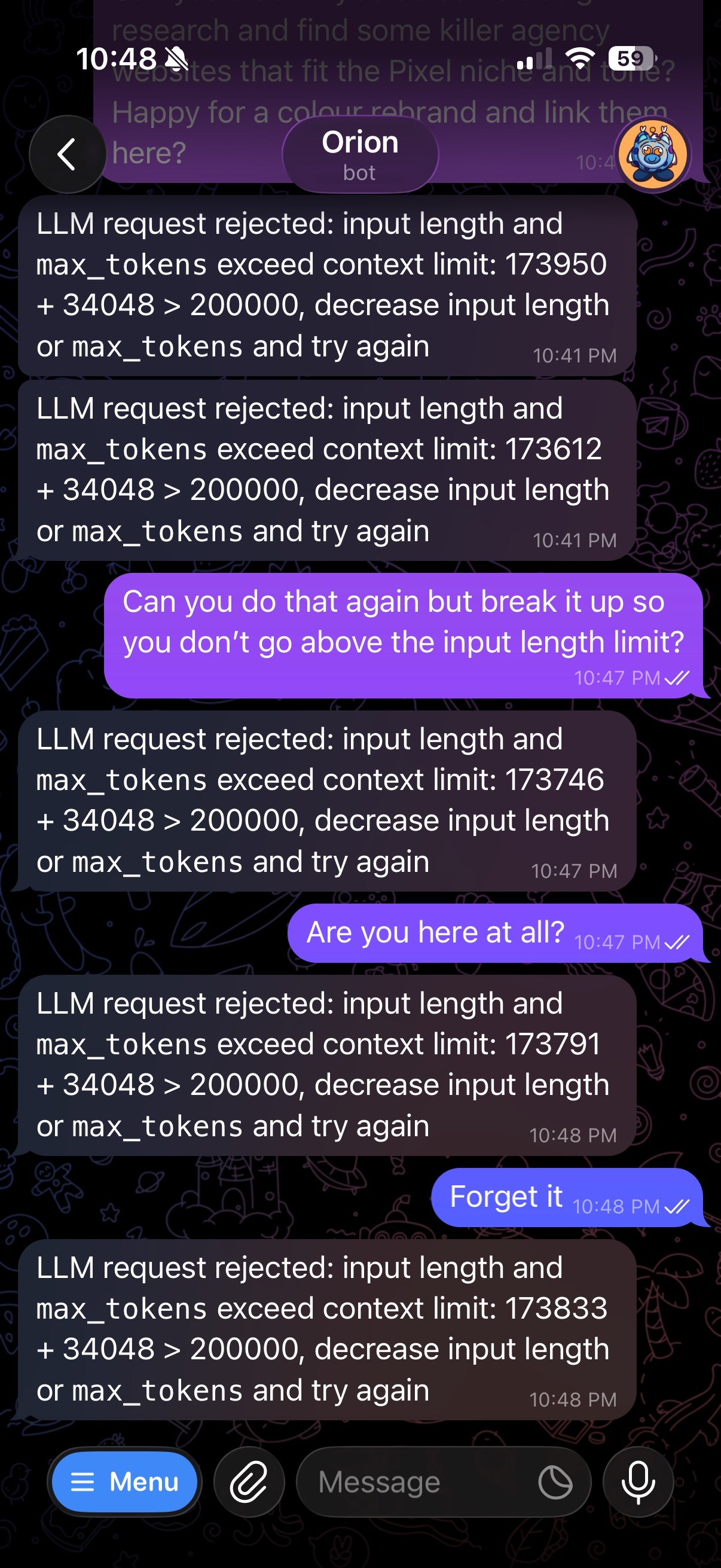This screenshot has height=1568, width=721.
Task: Go back to the chat list
Action: coord(67,155)
